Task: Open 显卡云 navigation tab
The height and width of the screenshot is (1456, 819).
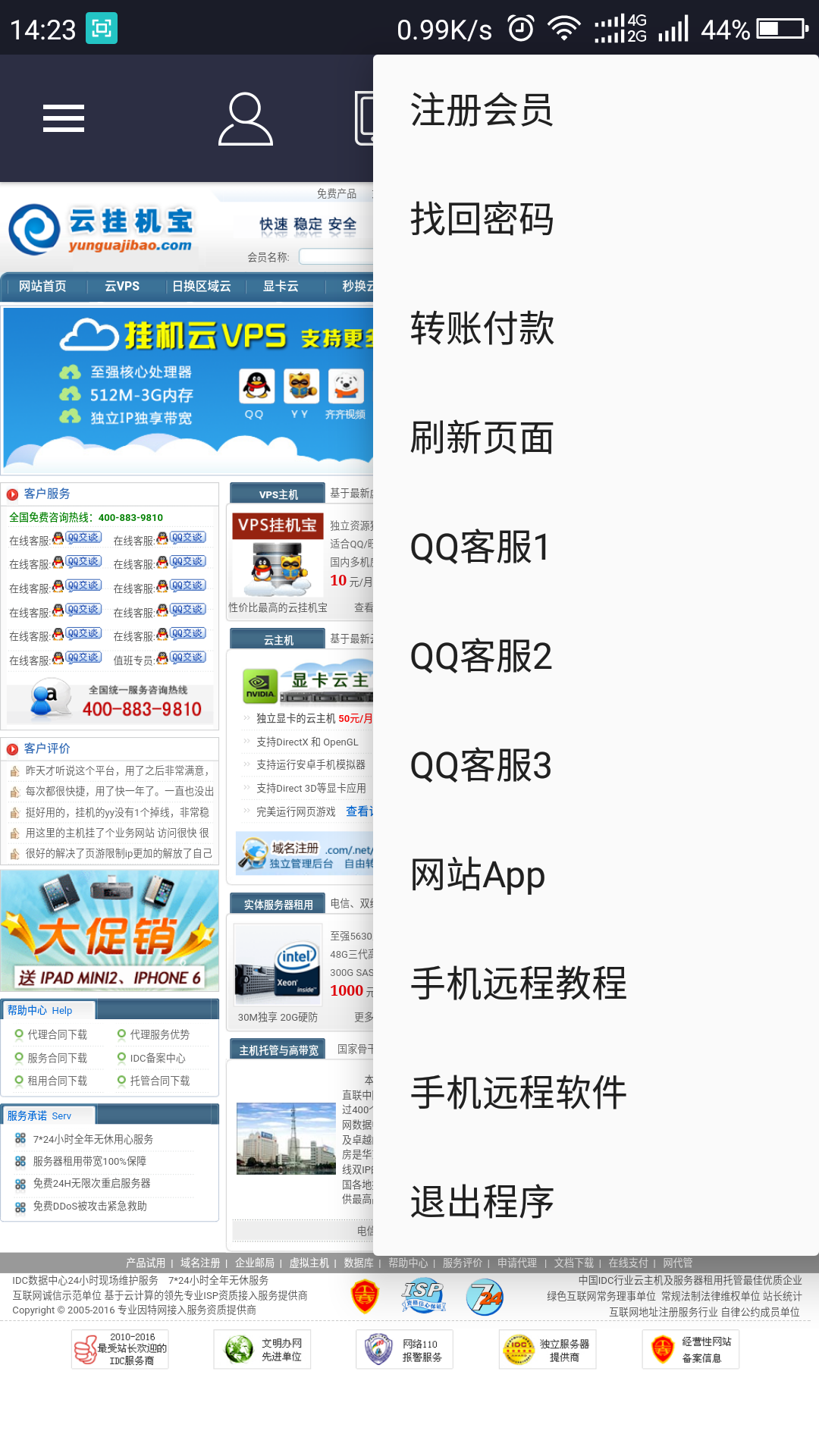Action: [281, 286]
